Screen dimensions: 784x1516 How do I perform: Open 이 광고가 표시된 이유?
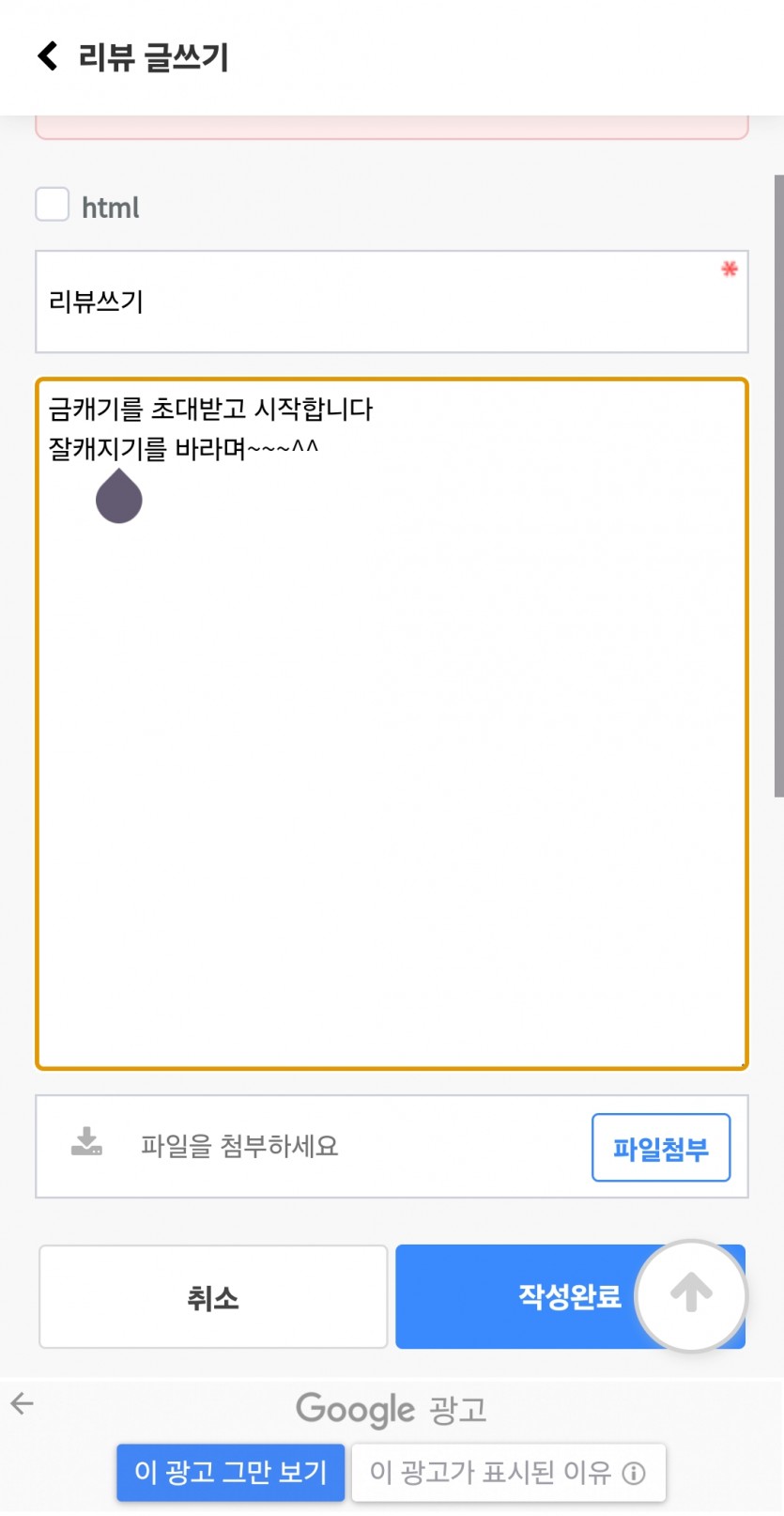[x=509, y=1472]
